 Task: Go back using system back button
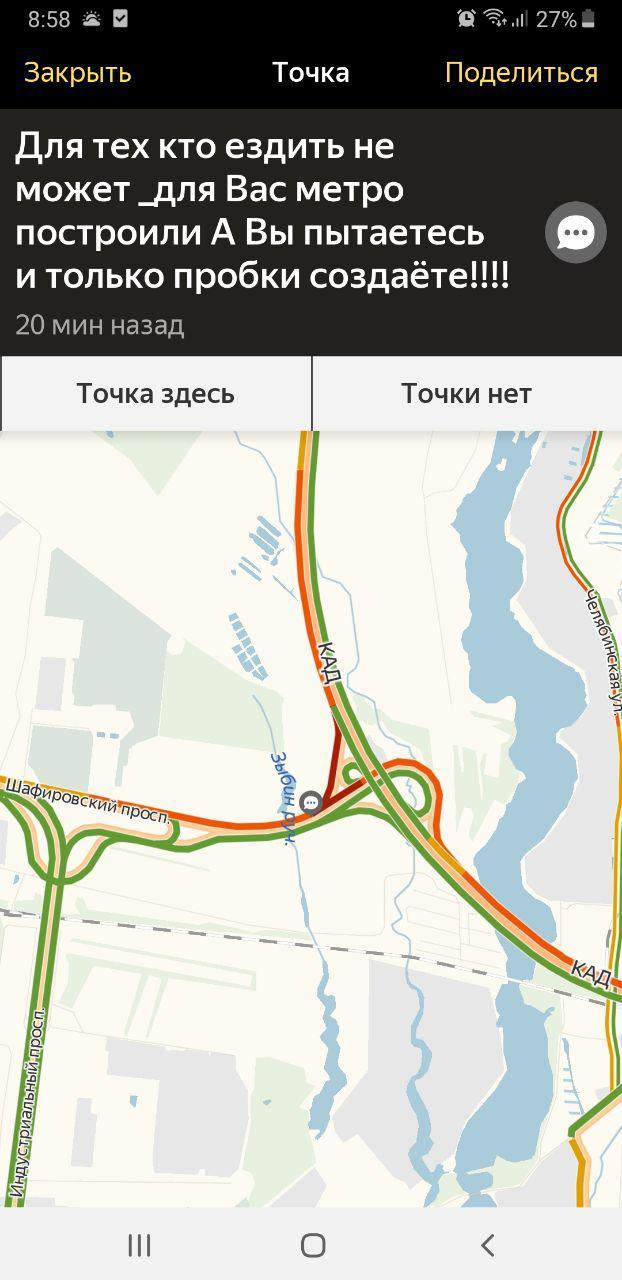[x=487, y=1245]
